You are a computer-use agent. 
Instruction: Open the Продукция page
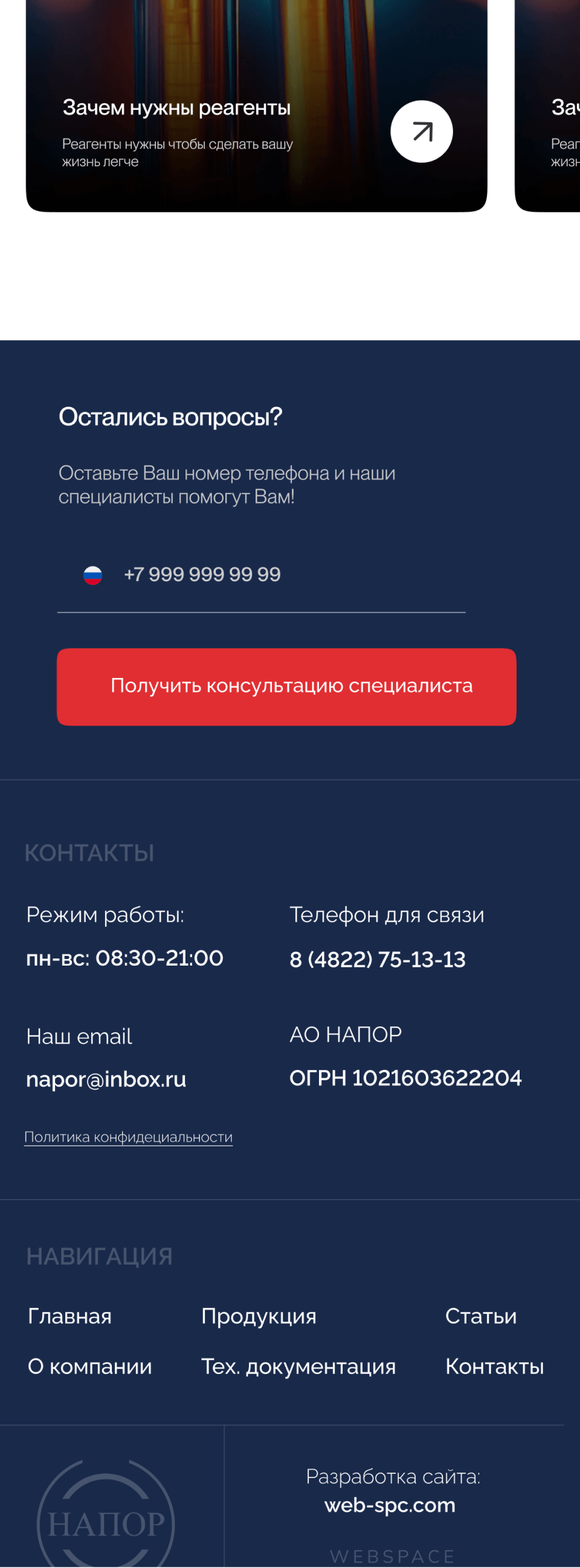pos(259,1316)
